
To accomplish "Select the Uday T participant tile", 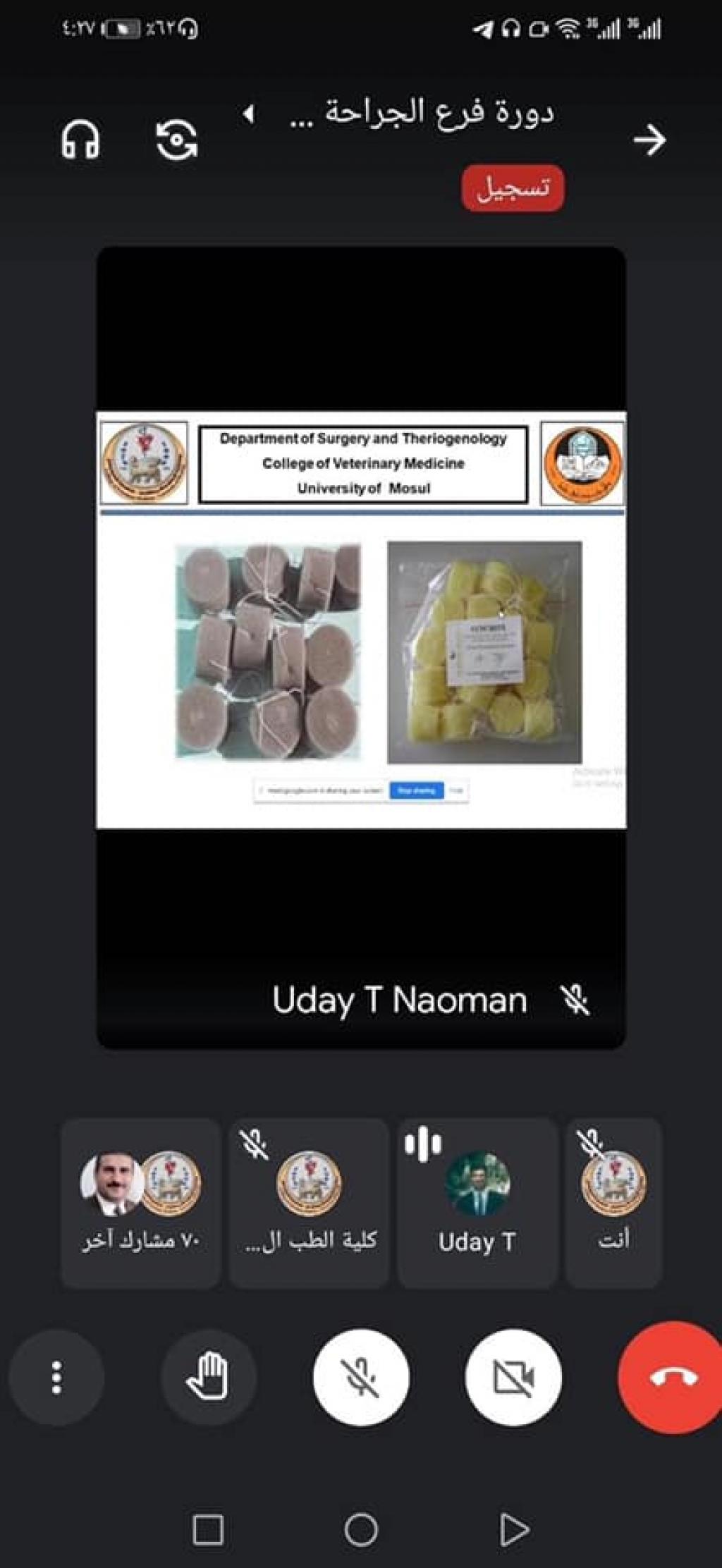I will coord(477,1203).
